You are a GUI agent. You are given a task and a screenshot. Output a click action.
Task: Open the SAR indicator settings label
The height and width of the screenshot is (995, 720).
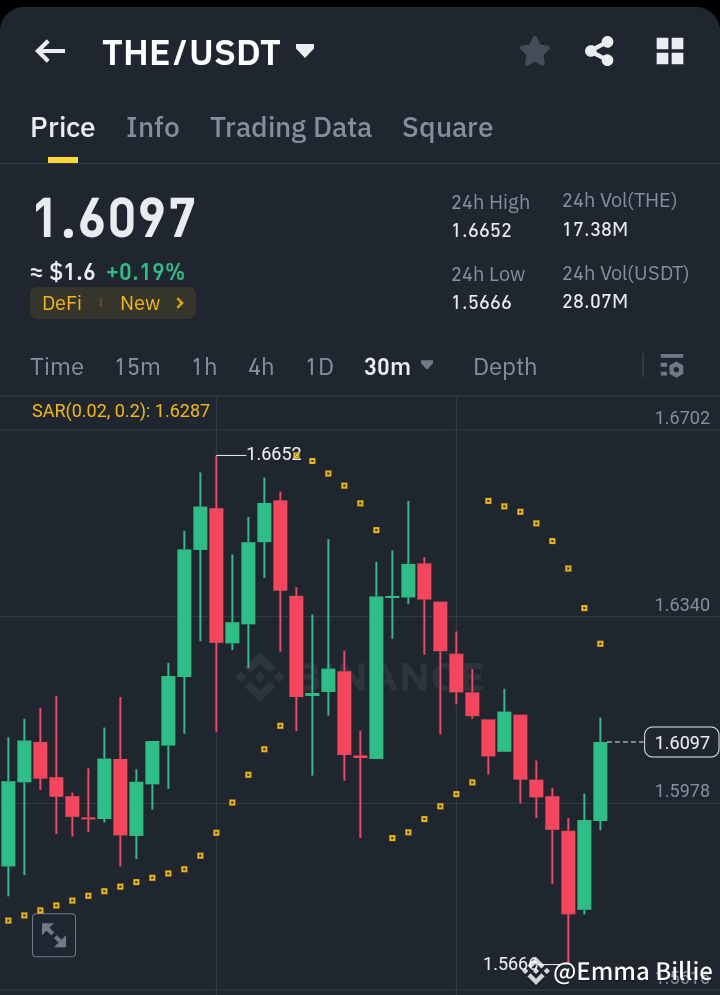pos(120,411)
